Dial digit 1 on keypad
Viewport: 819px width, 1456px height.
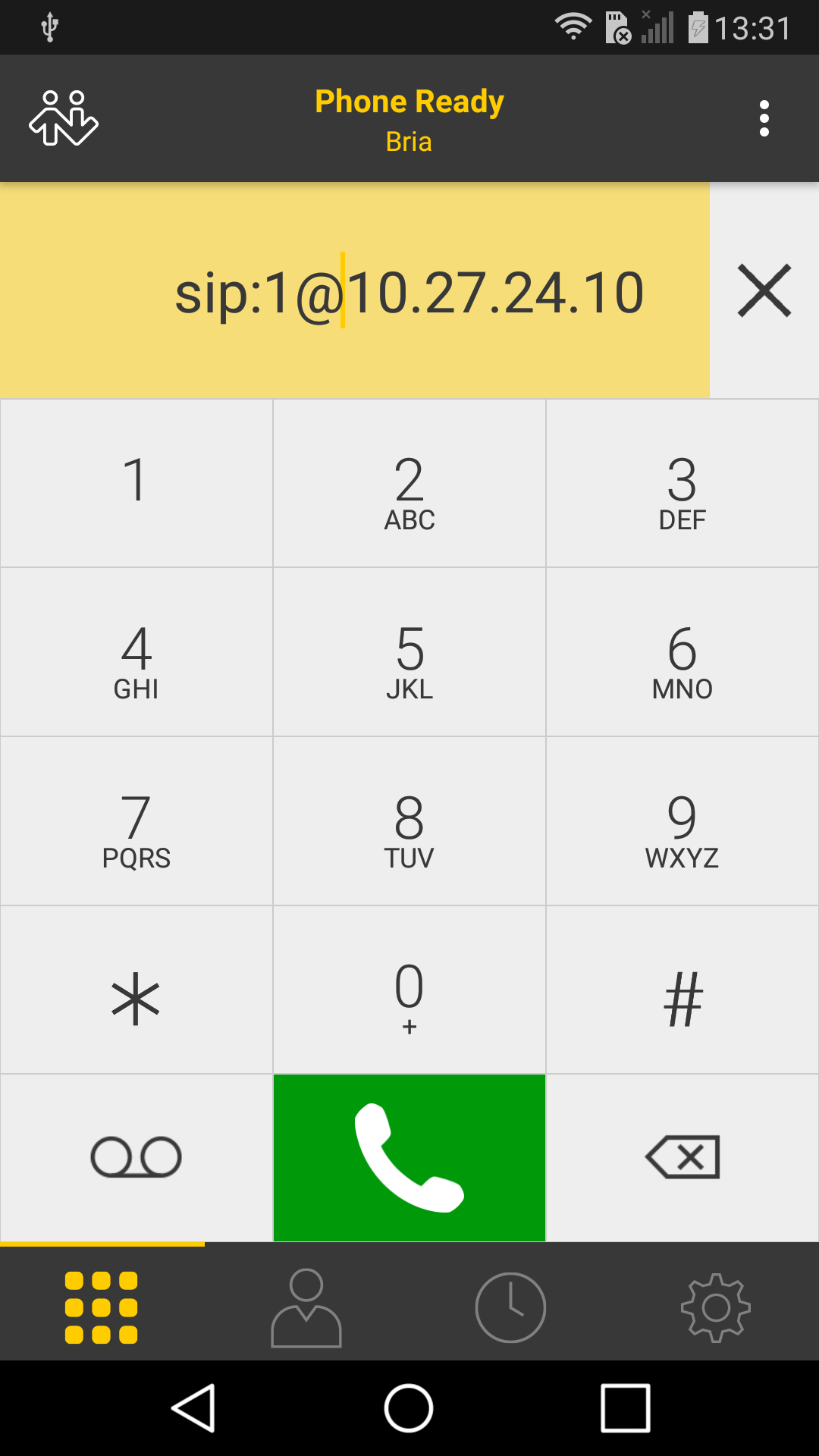136,483
